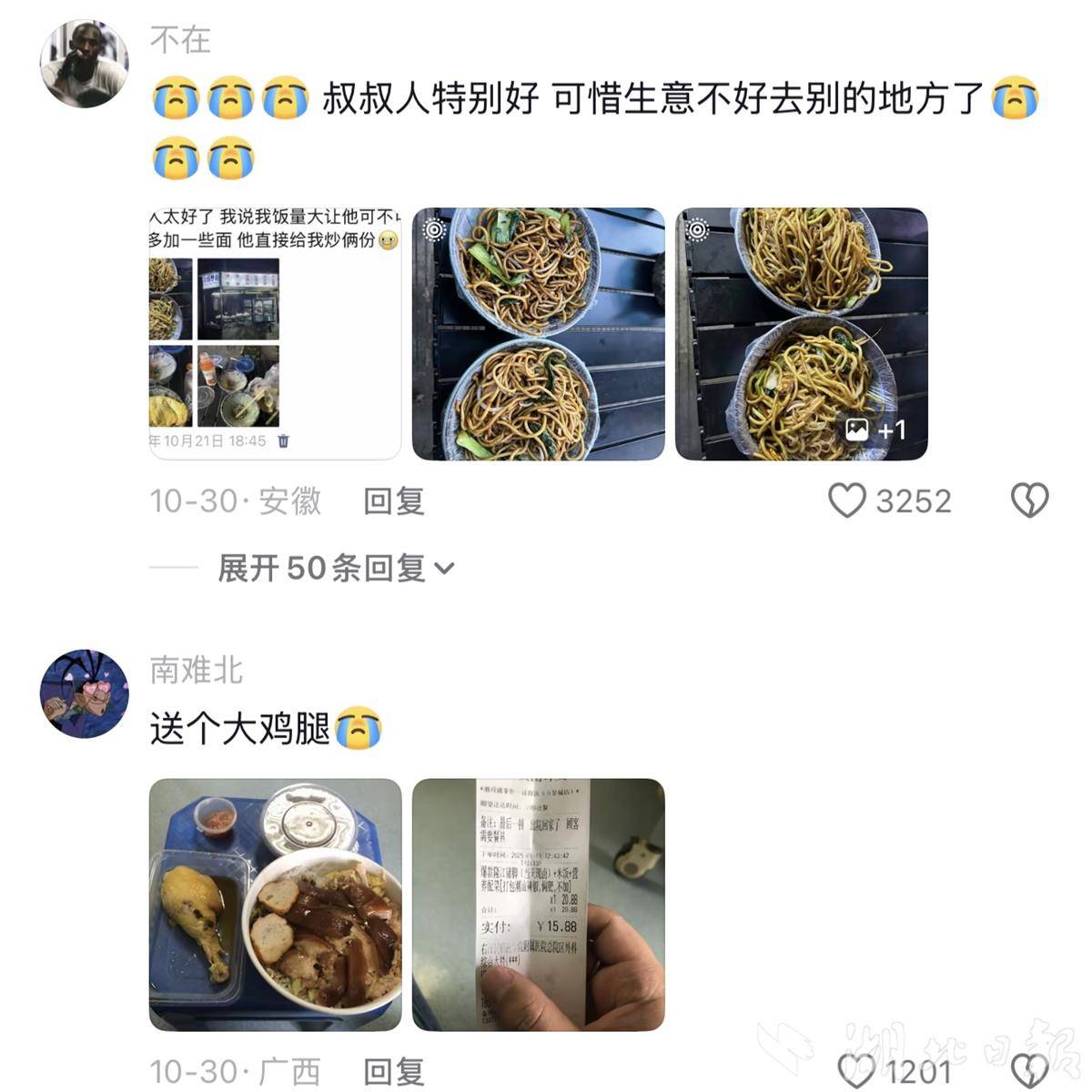Like 南难北's comment with 1201 likes
This screenshot has width=1092, height=1092.
click(856, 1071)
